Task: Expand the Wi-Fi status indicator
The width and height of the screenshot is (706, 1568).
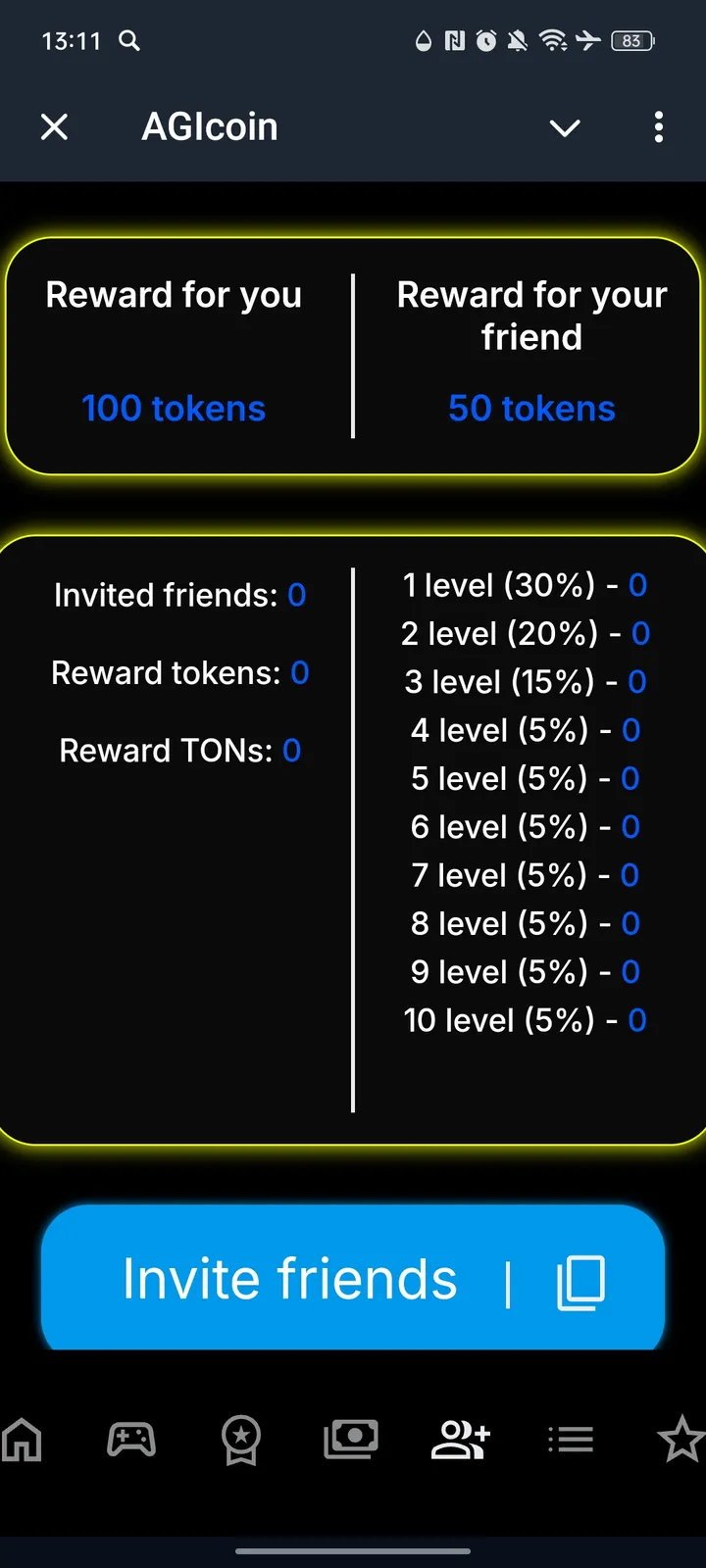Action: coord(554,41)
